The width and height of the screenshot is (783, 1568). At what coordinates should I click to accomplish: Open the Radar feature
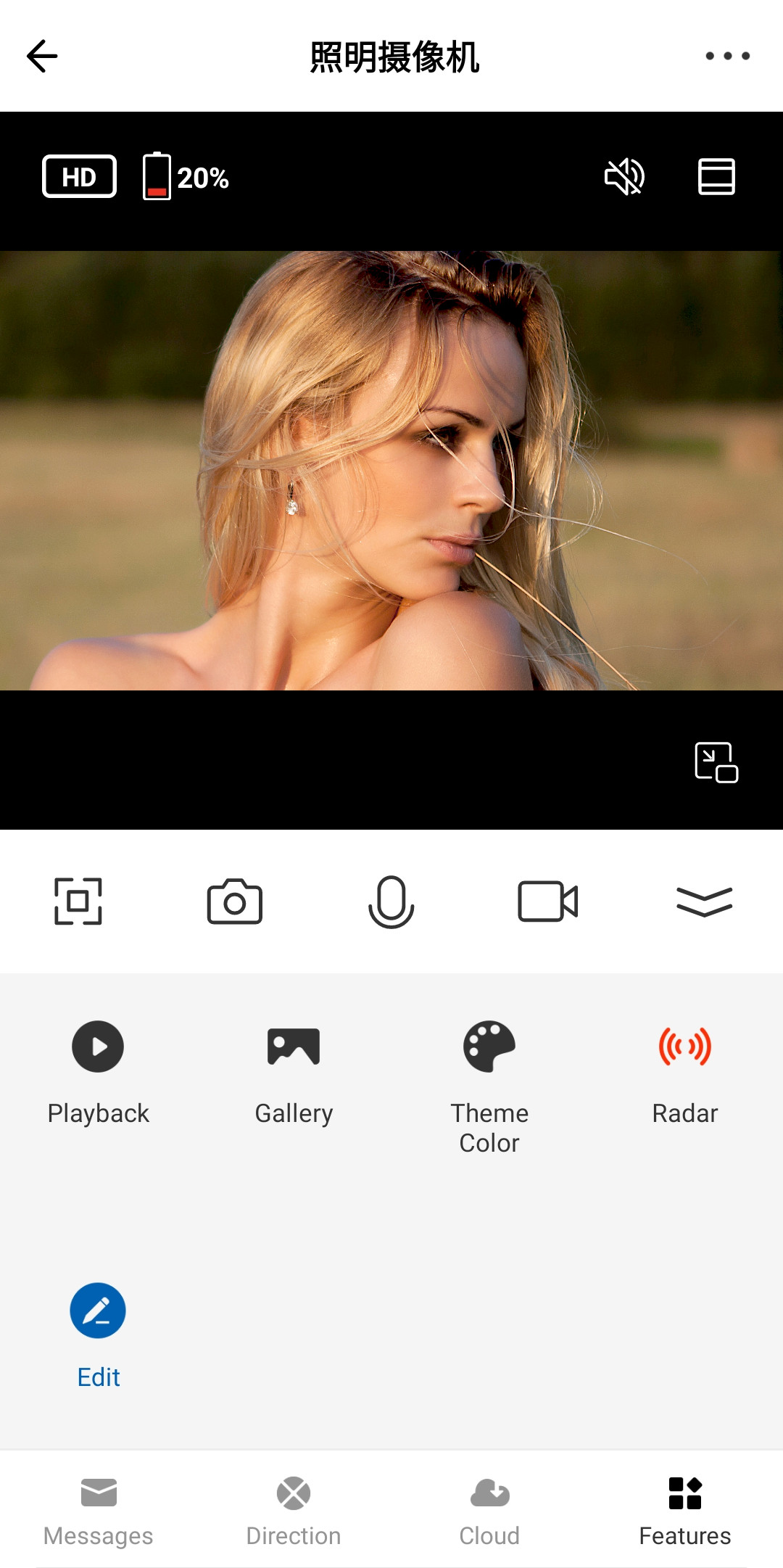(x=685, y=1073)
